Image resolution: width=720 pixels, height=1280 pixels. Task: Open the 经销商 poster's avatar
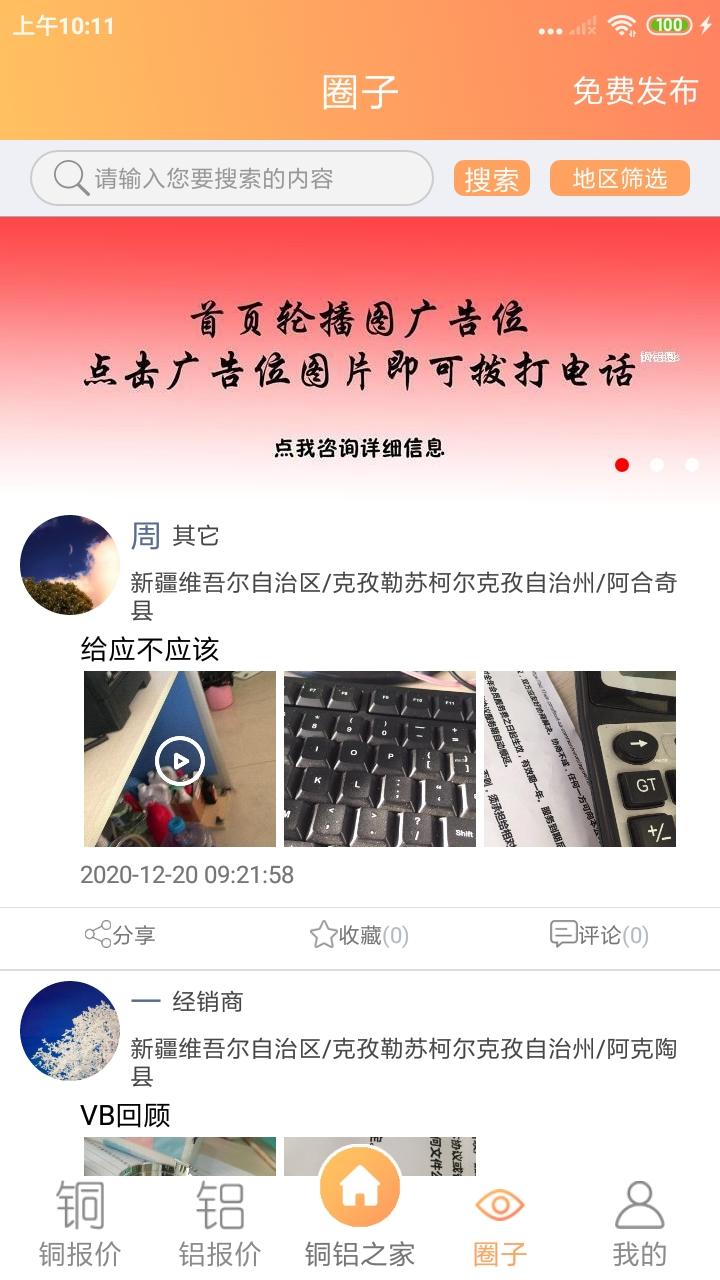70,1031
